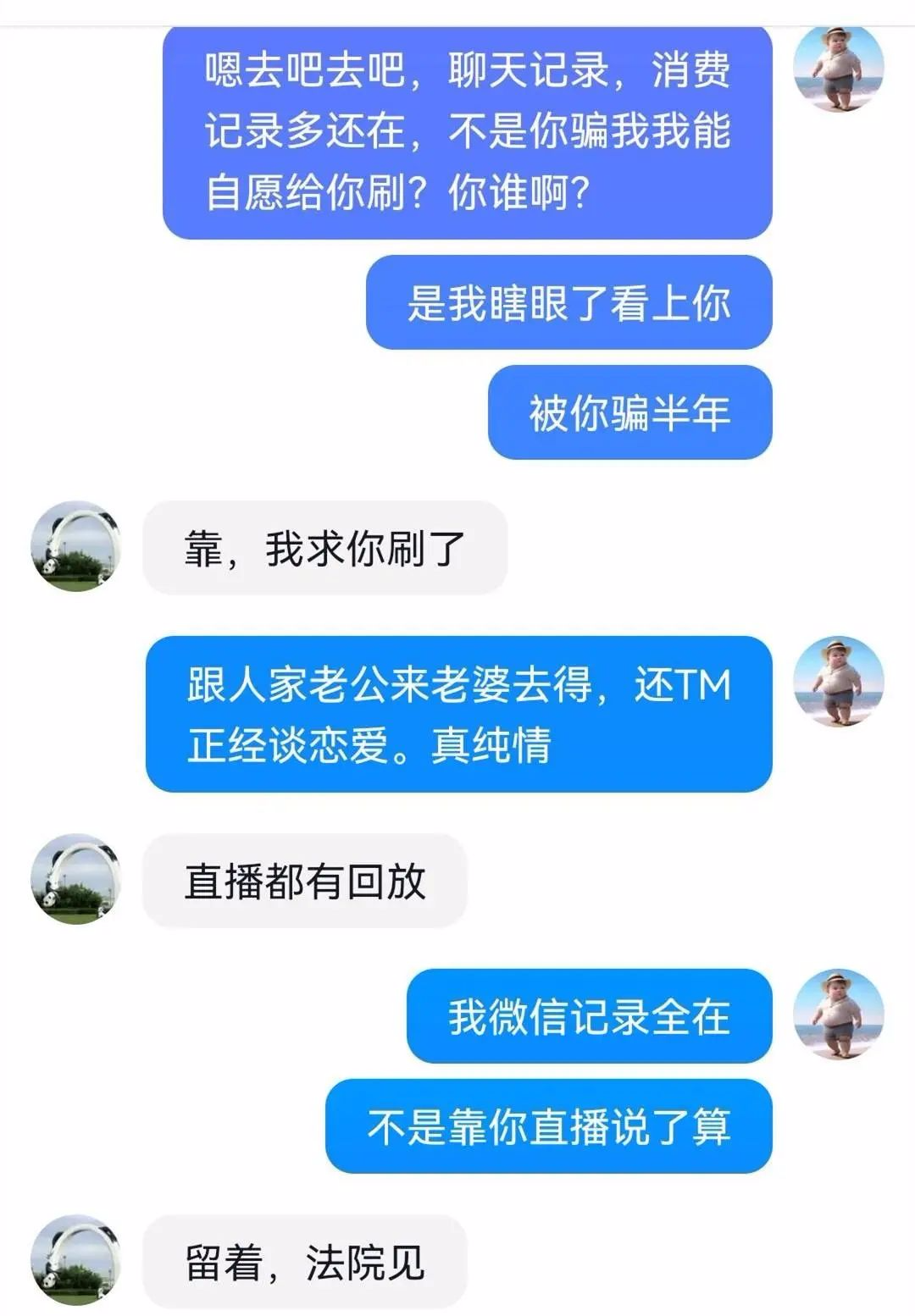The image size is (915, 1316).
Task: Tap the avatar next to "靠，我求你刷了"
Action: click(x=75, y=546)
